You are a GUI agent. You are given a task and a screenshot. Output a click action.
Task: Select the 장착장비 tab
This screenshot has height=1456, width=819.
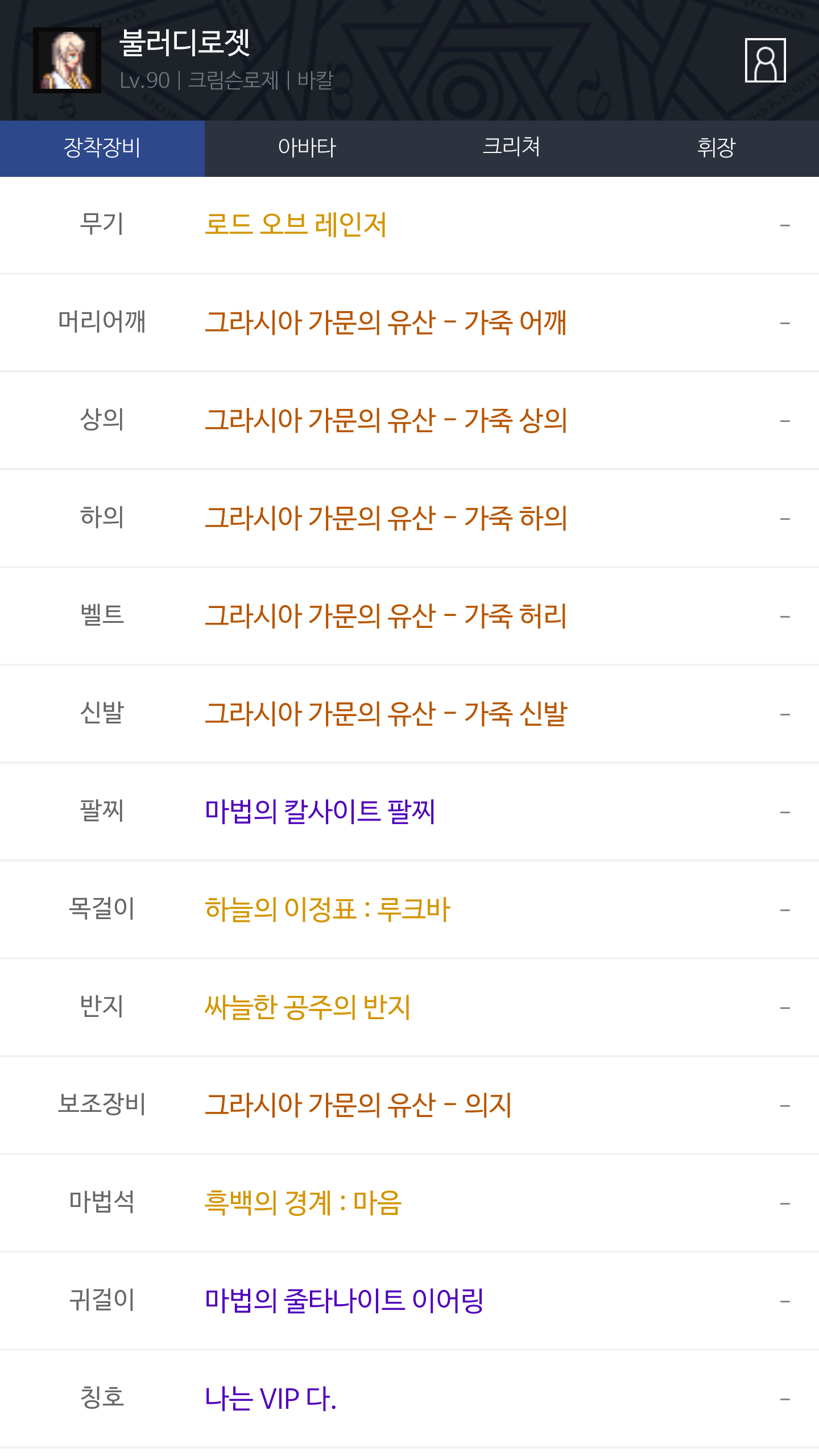[102, 148]
